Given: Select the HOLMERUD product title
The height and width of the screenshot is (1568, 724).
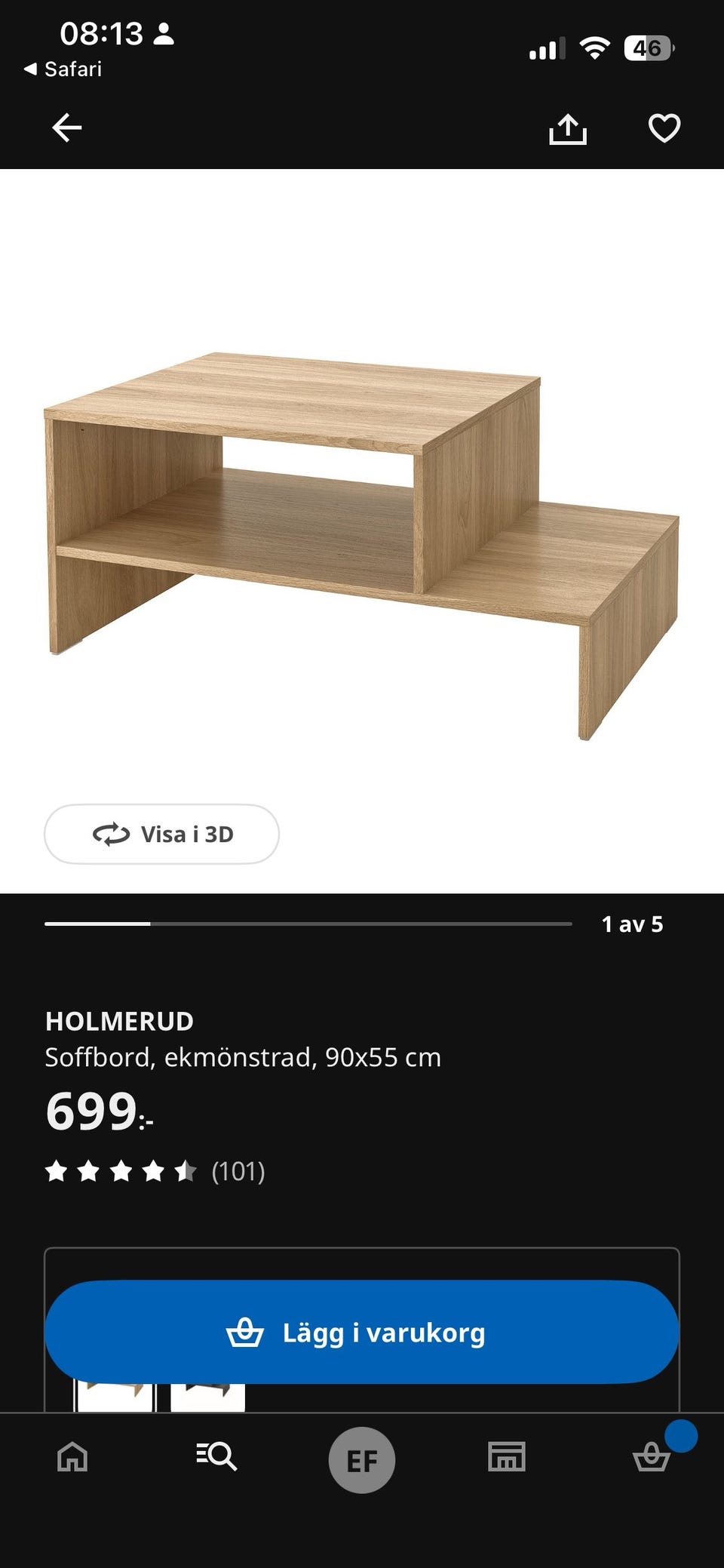Looking at the screenshot, I should 118,1020.
